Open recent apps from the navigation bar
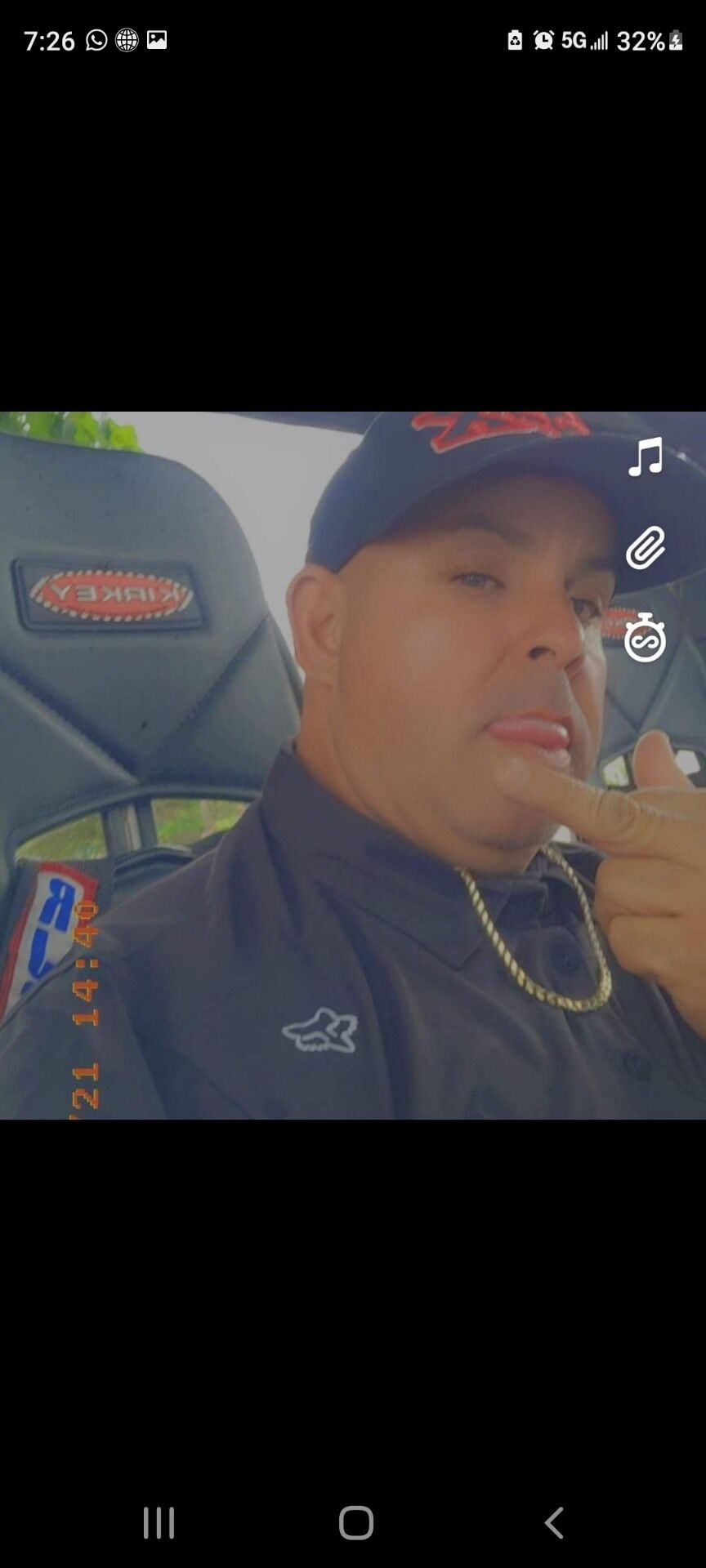The height and width of the screenshot is (1568, 706). click(x=159, y=1523)
